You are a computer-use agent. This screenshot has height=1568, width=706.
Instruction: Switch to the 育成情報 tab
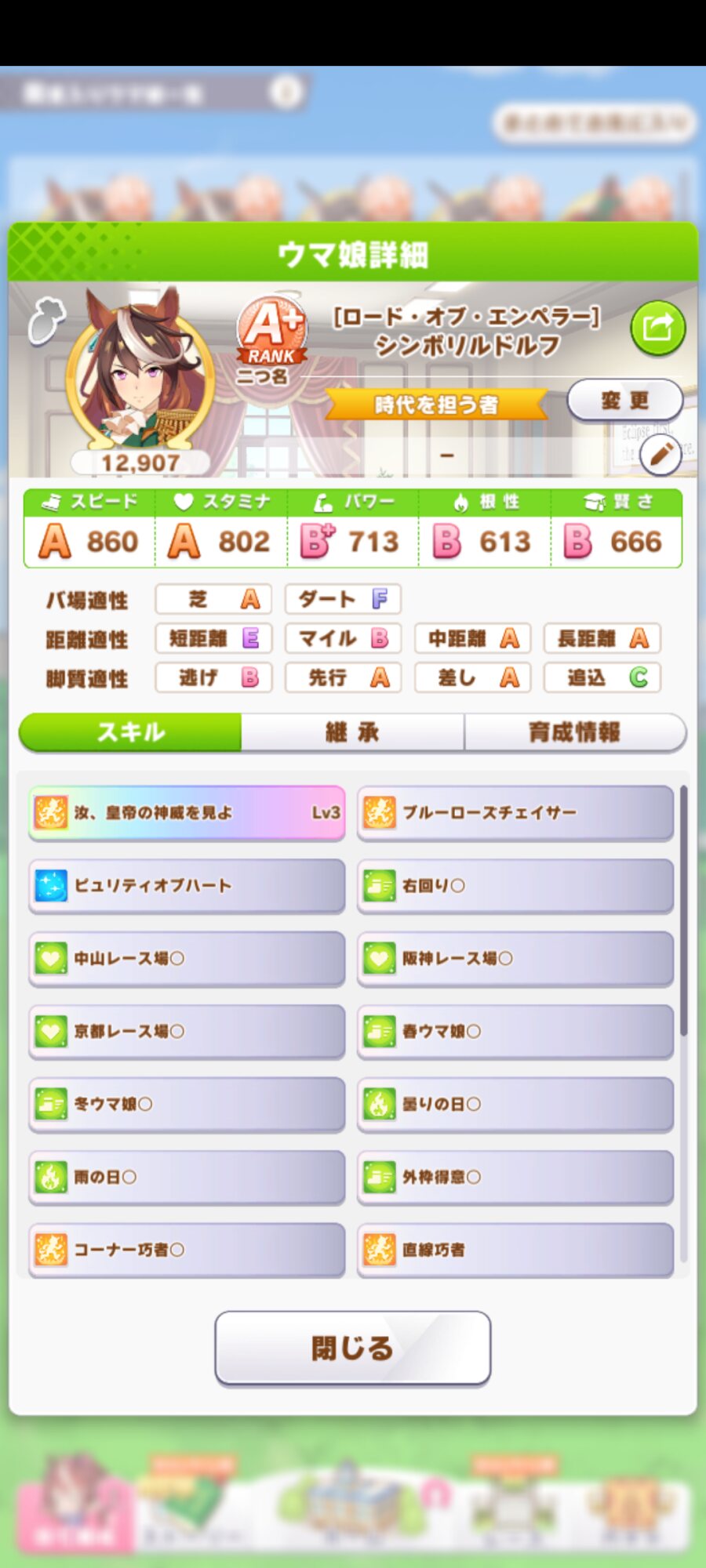575,732
